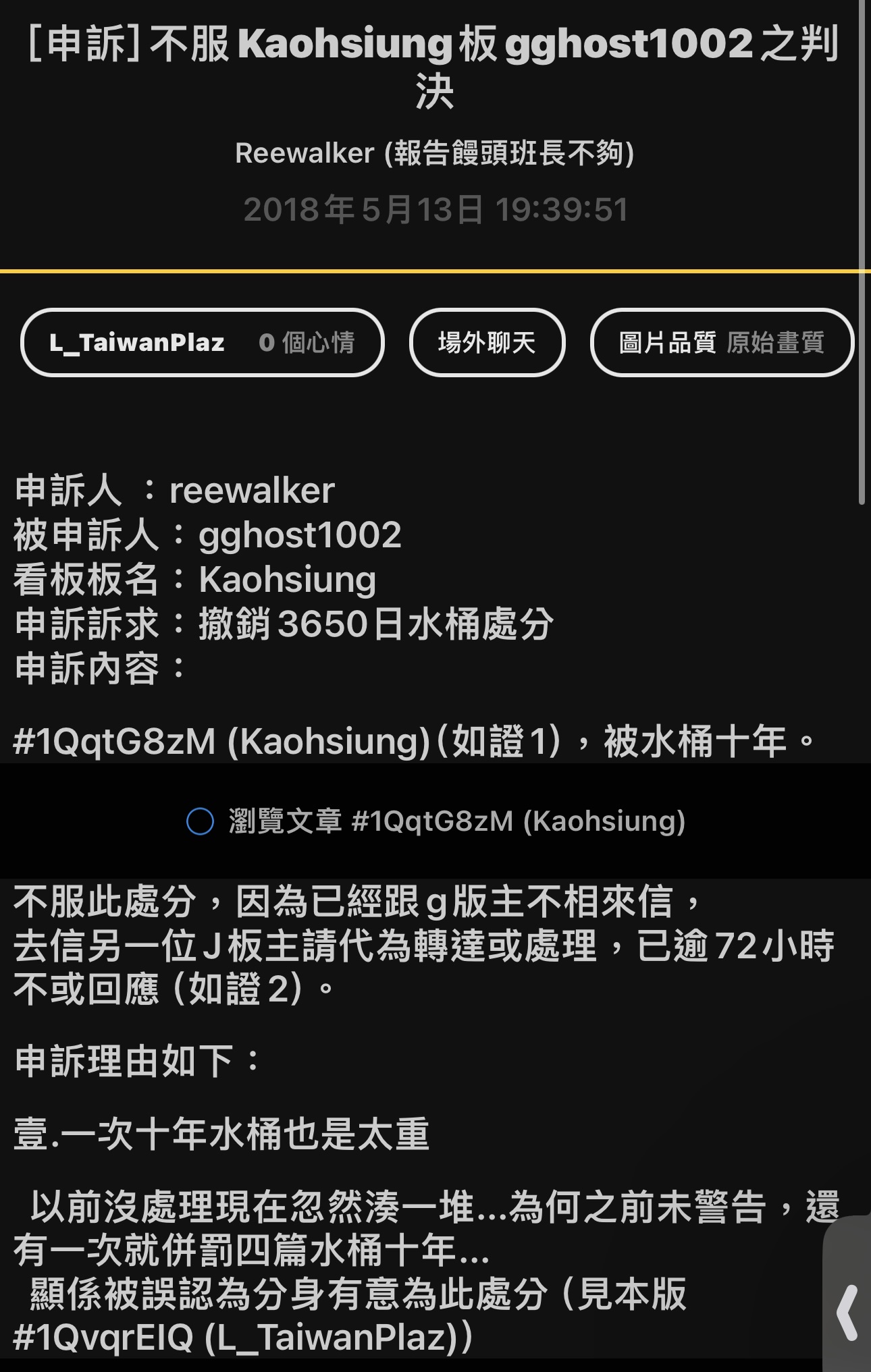The height and width of the screenshot is (1372, 871).
Task: Open the L_TaiwanPlaz board chip
Action: pyautogui.click(x=202, y=342)
